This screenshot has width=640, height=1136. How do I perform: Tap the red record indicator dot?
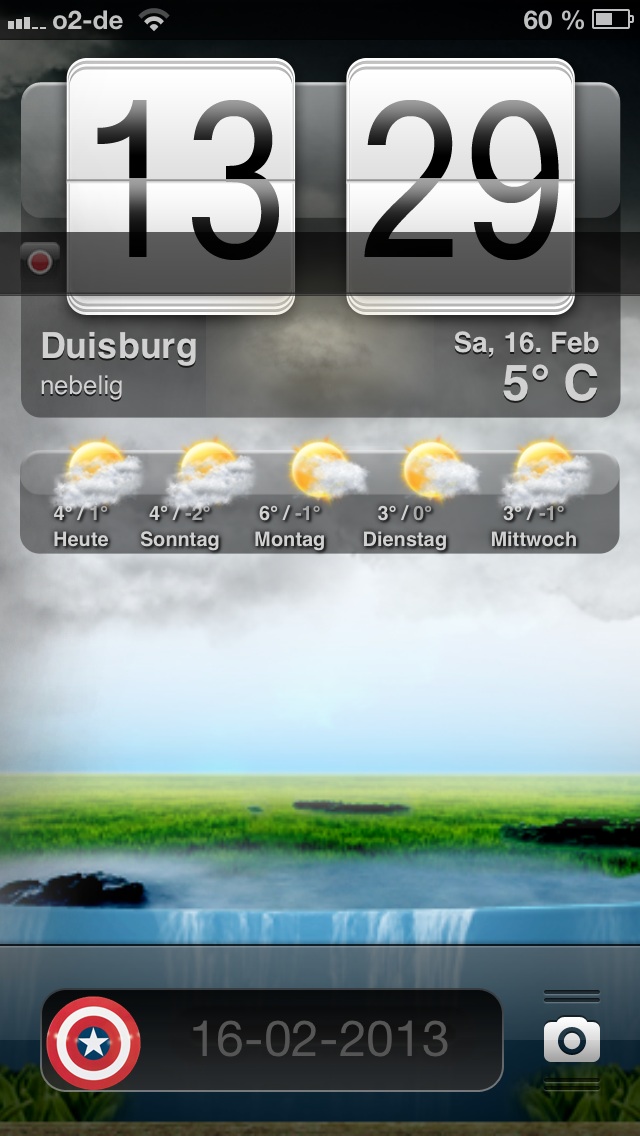(x=40, y=261)
